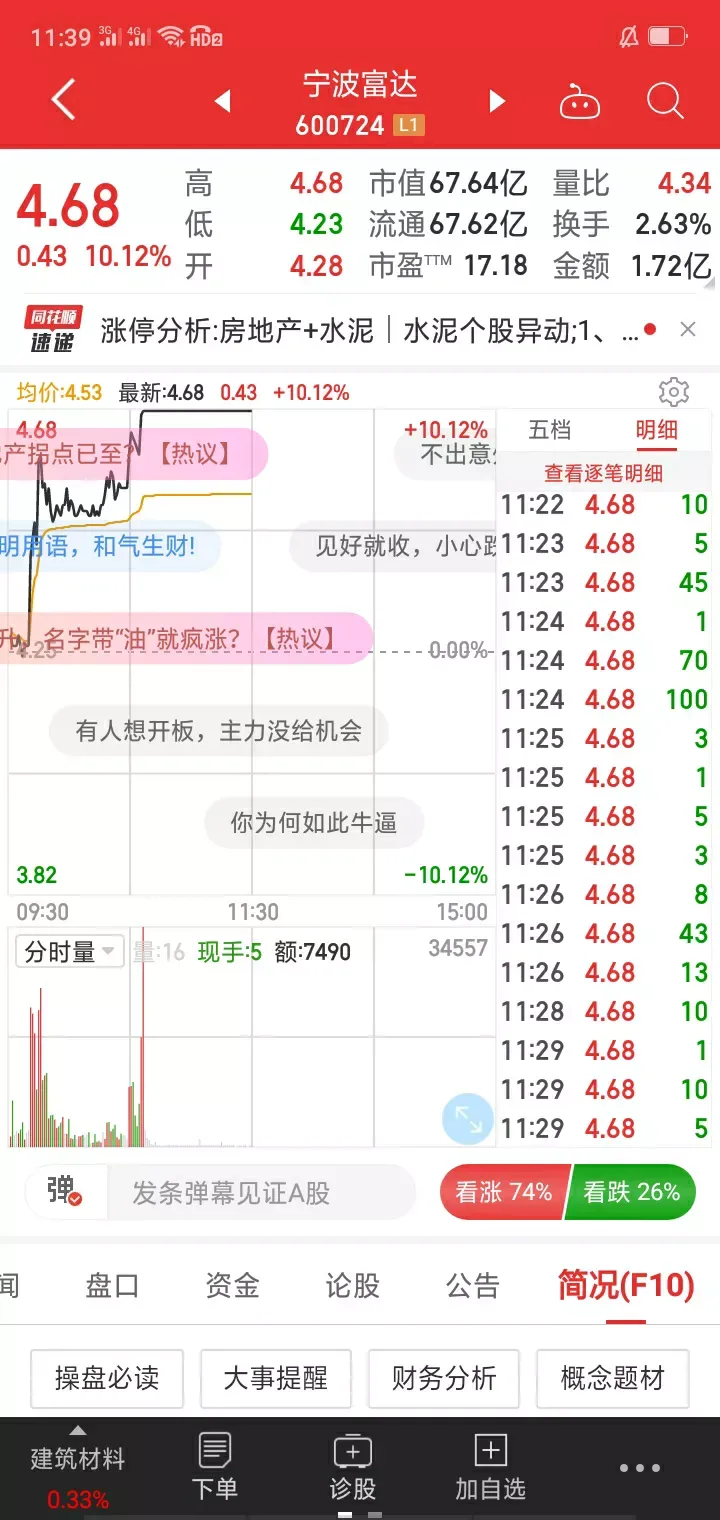Image resolution: width=720 pixels, height=1520 pixels.
Task: Open stock search magnifier
Action: (x=664, y=101)
